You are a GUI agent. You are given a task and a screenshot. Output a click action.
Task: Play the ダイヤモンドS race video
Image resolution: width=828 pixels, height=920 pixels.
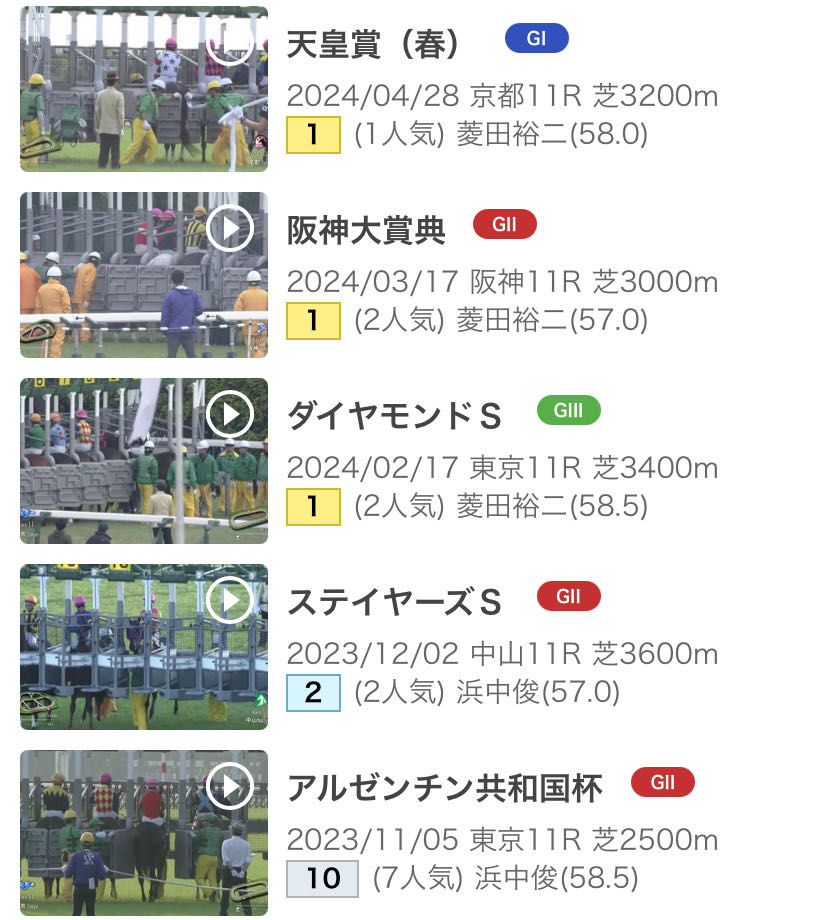coord(230,414)
